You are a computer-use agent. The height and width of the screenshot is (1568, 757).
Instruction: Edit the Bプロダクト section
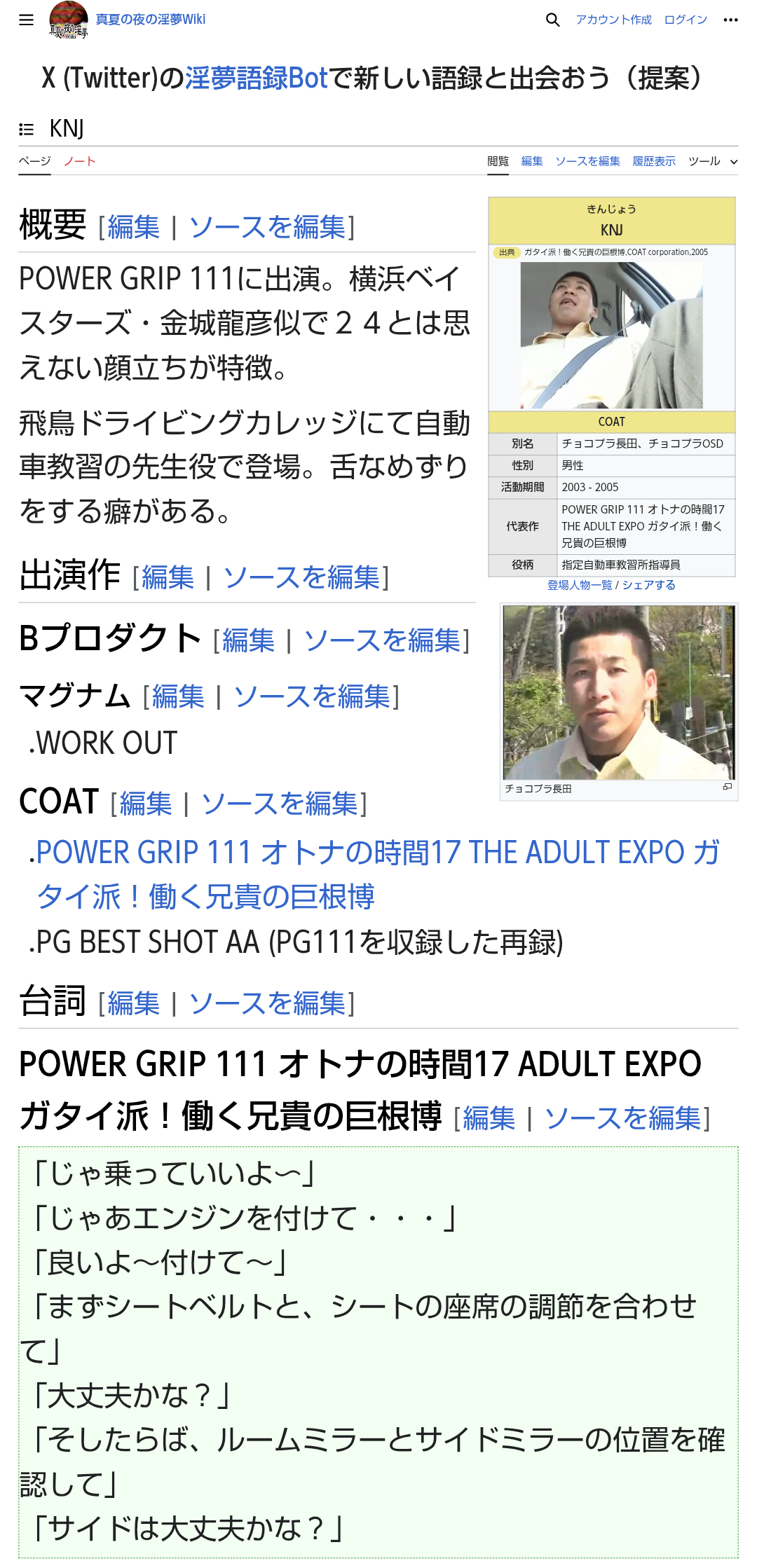(x=248, y=641)
